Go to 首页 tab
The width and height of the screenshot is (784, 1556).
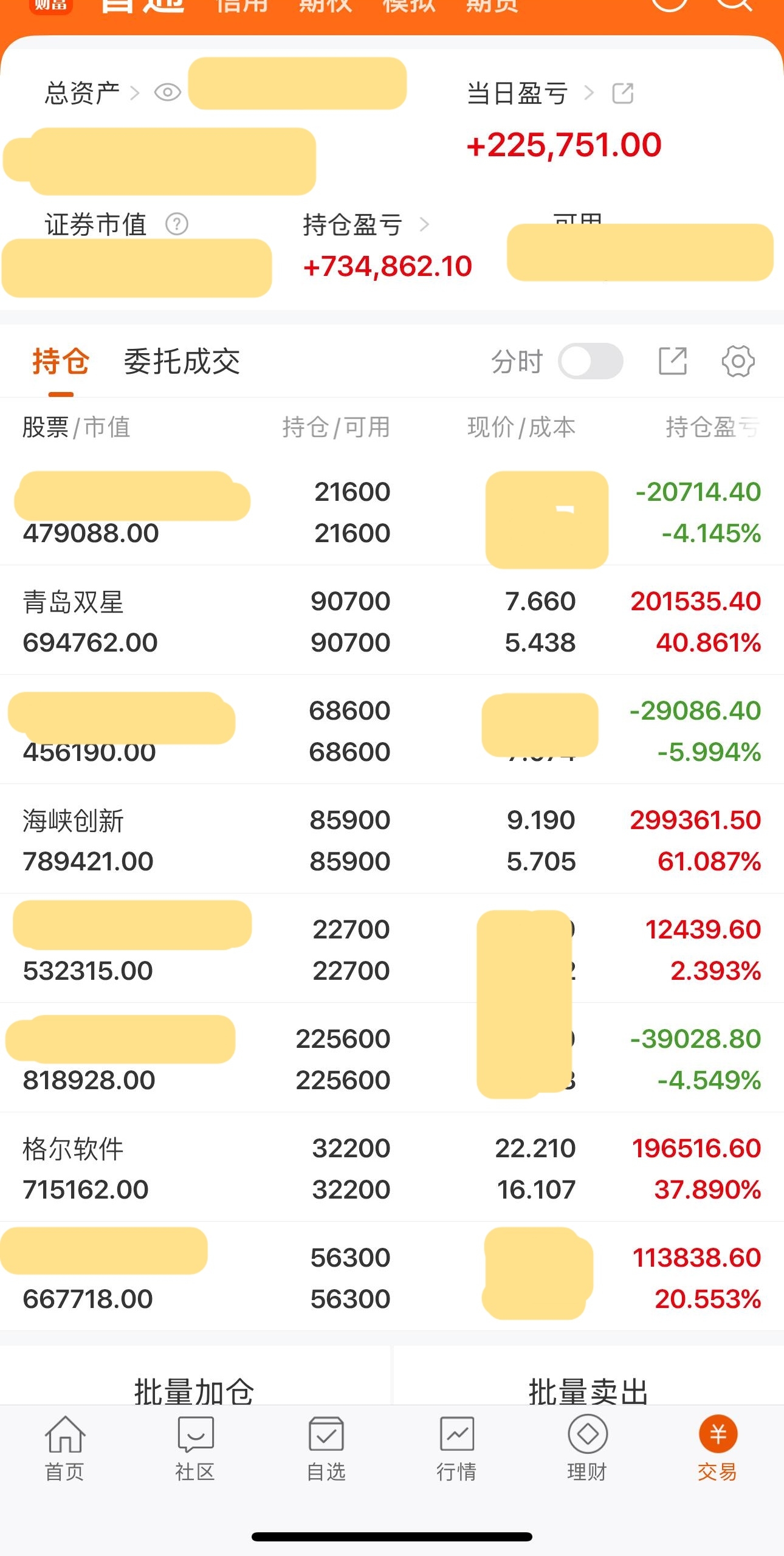pyautogui.click(x=64, y=1448)
